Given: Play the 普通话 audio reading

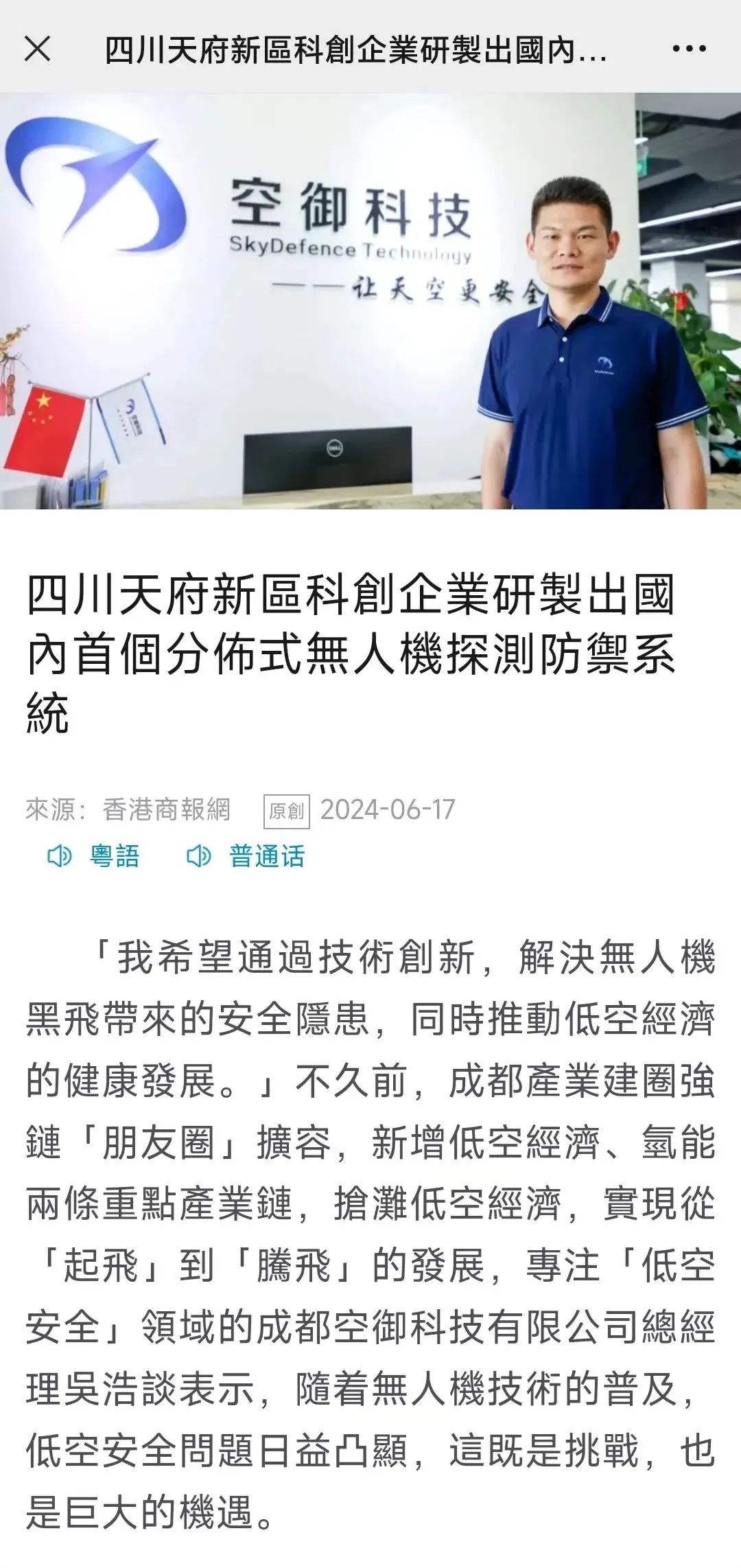Looking at the screenshot, I should pyautogui.click(x=246, y=856).
